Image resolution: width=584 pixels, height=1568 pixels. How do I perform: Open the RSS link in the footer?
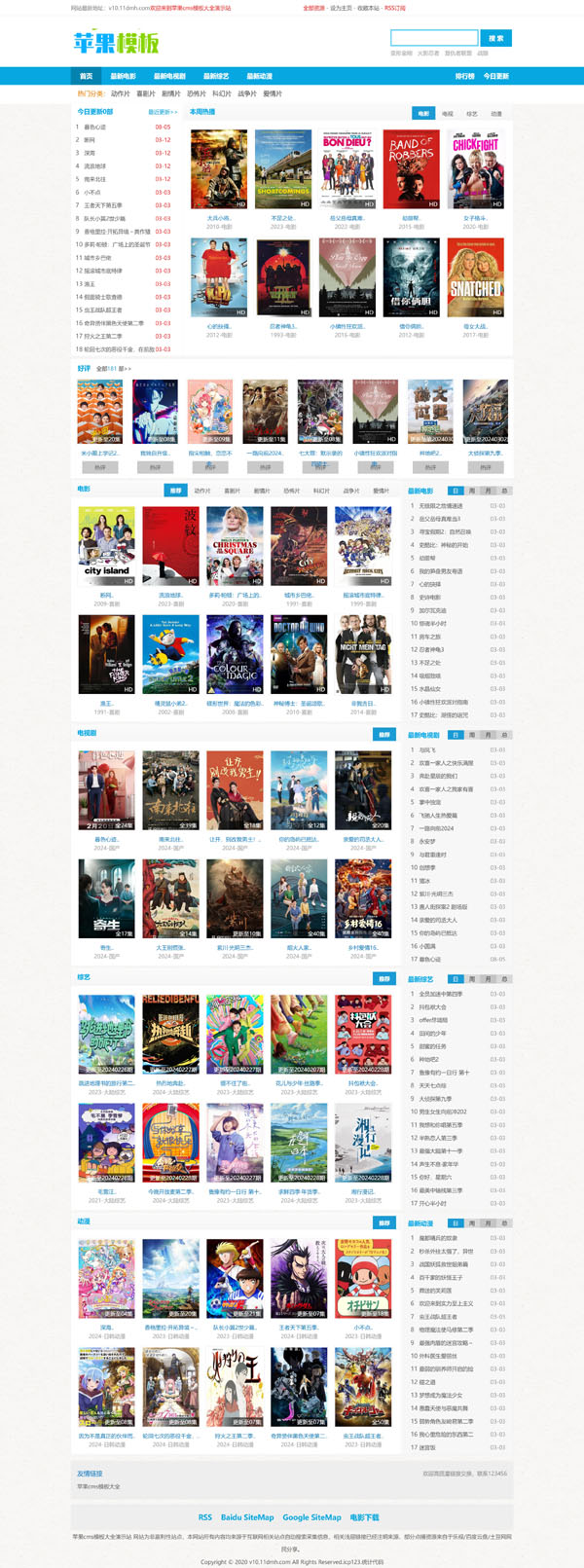tap(204, 1516)
